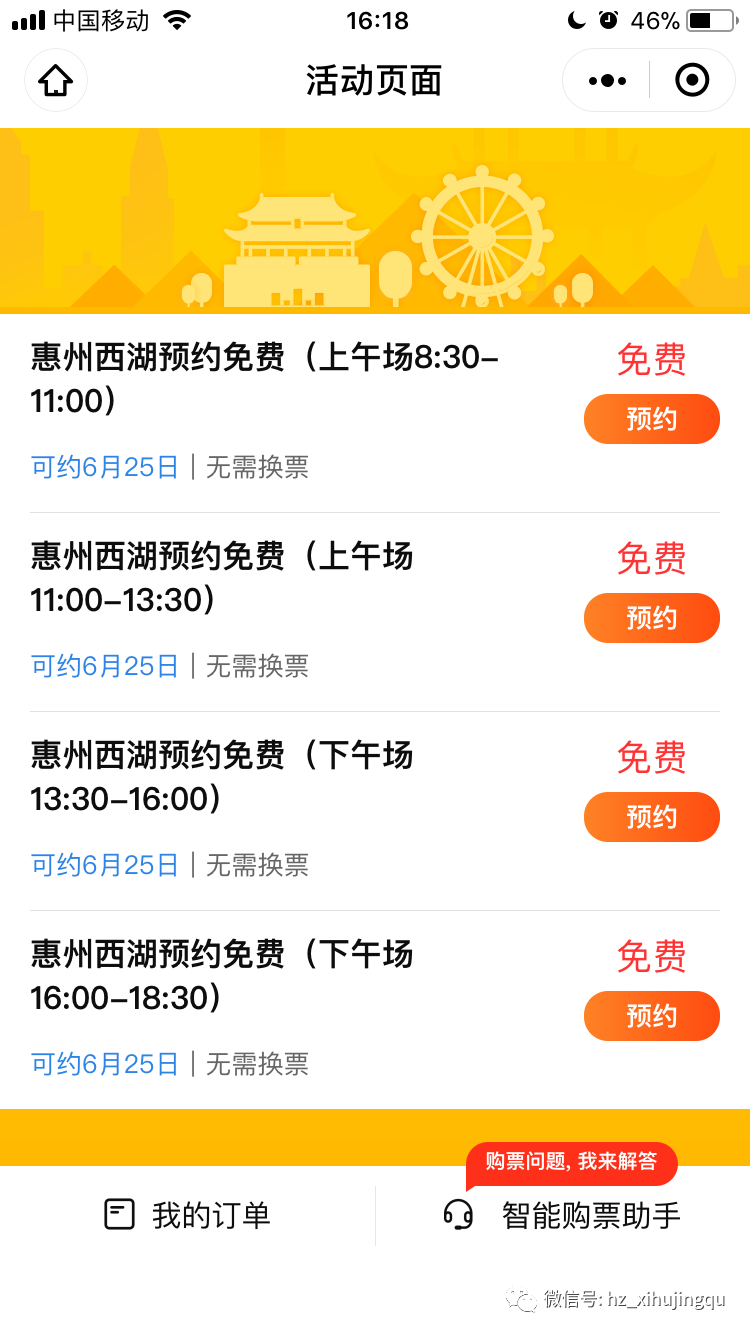This screenshot has height=1334, width=750.
Task: Open 我的订单 my orders
Action: click(188, 1215)
